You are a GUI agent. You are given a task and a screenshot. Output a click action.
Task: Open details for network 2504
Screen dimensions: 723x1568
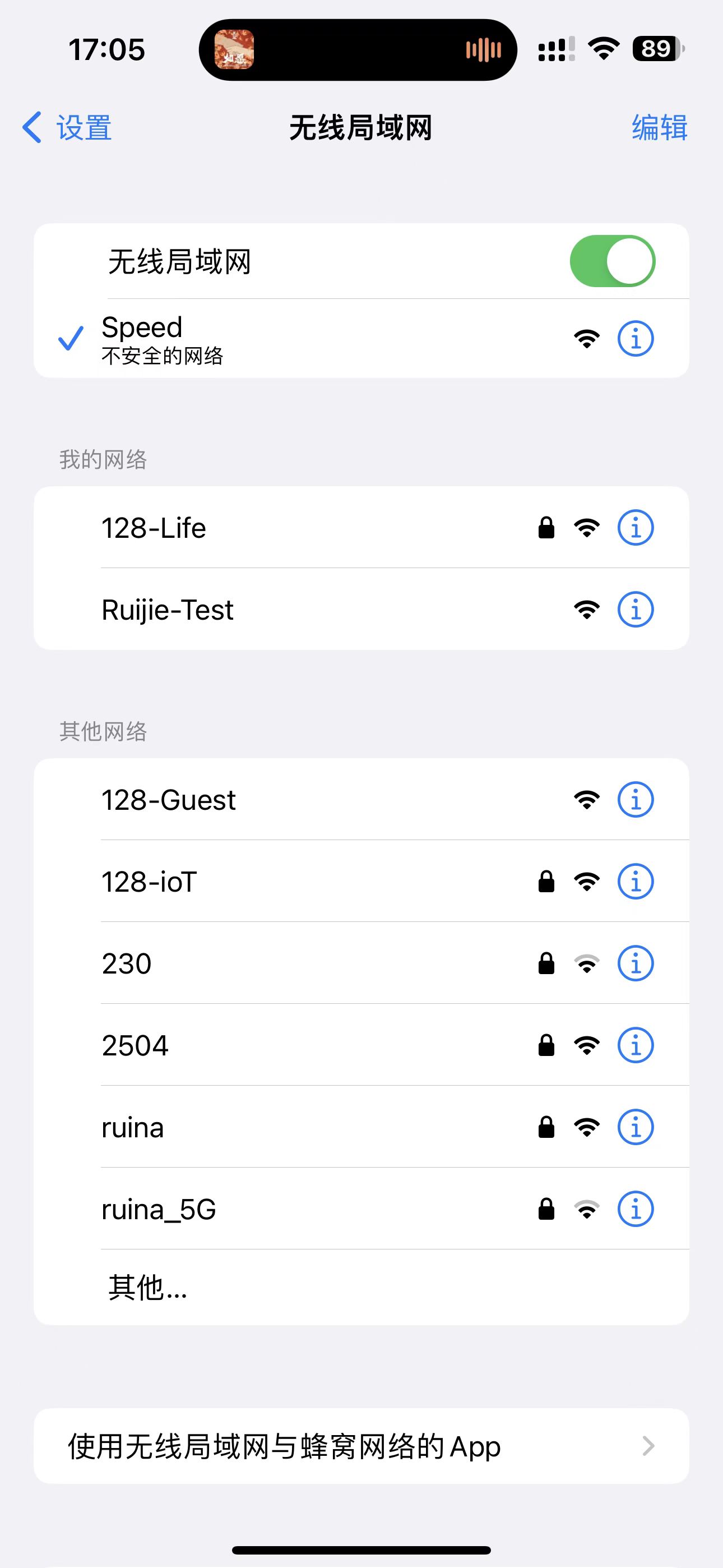pos(636,1045)
